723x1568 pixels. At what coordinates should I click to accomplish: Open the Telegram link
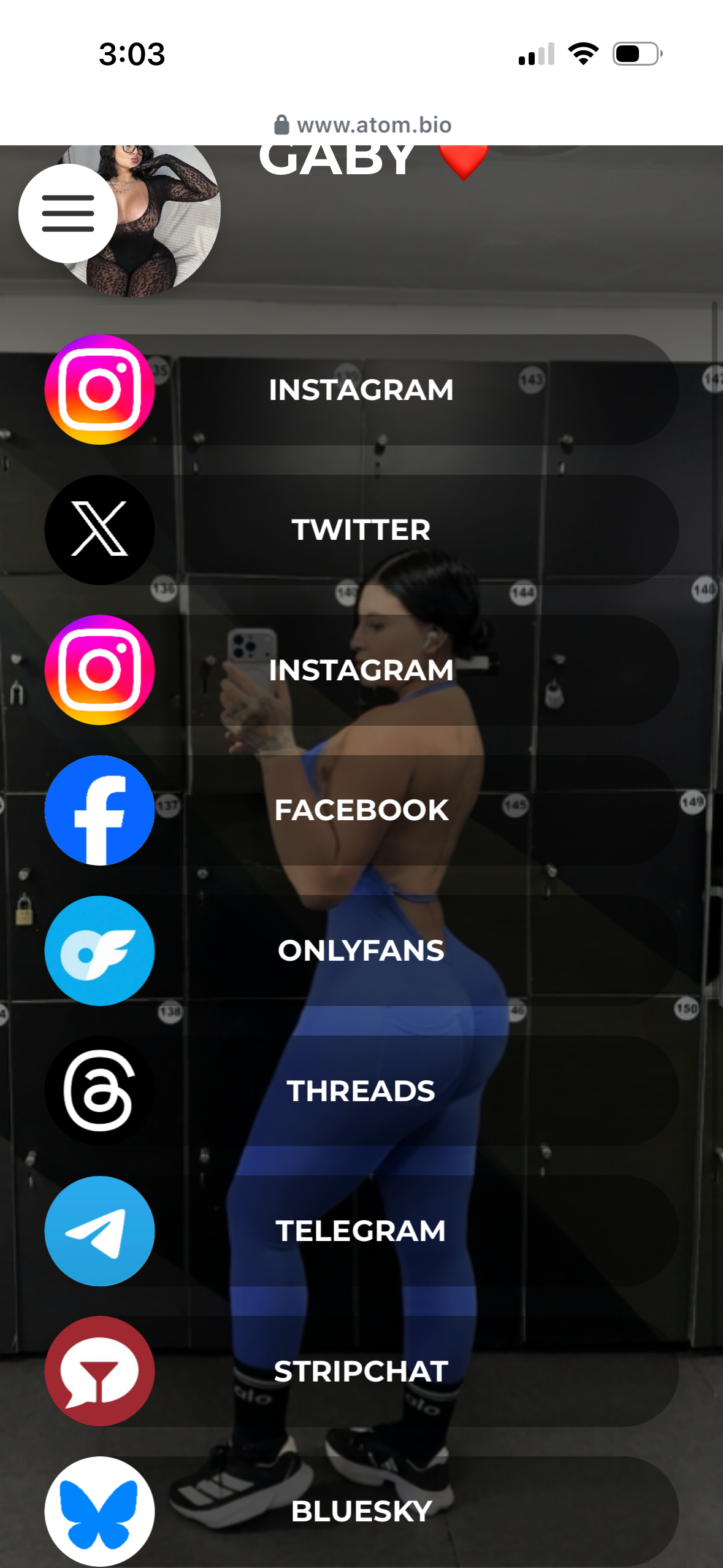361,1231
